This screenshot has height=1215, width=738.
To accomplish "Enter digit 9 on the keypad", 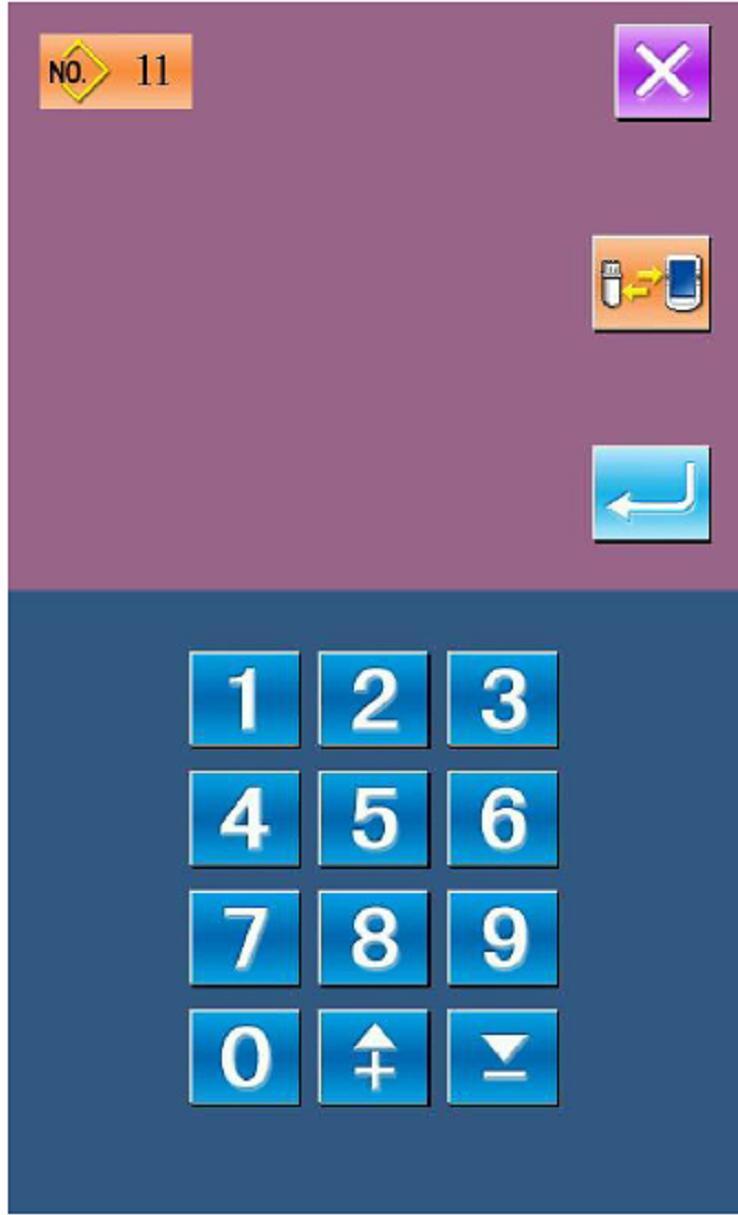I will 502,937.
